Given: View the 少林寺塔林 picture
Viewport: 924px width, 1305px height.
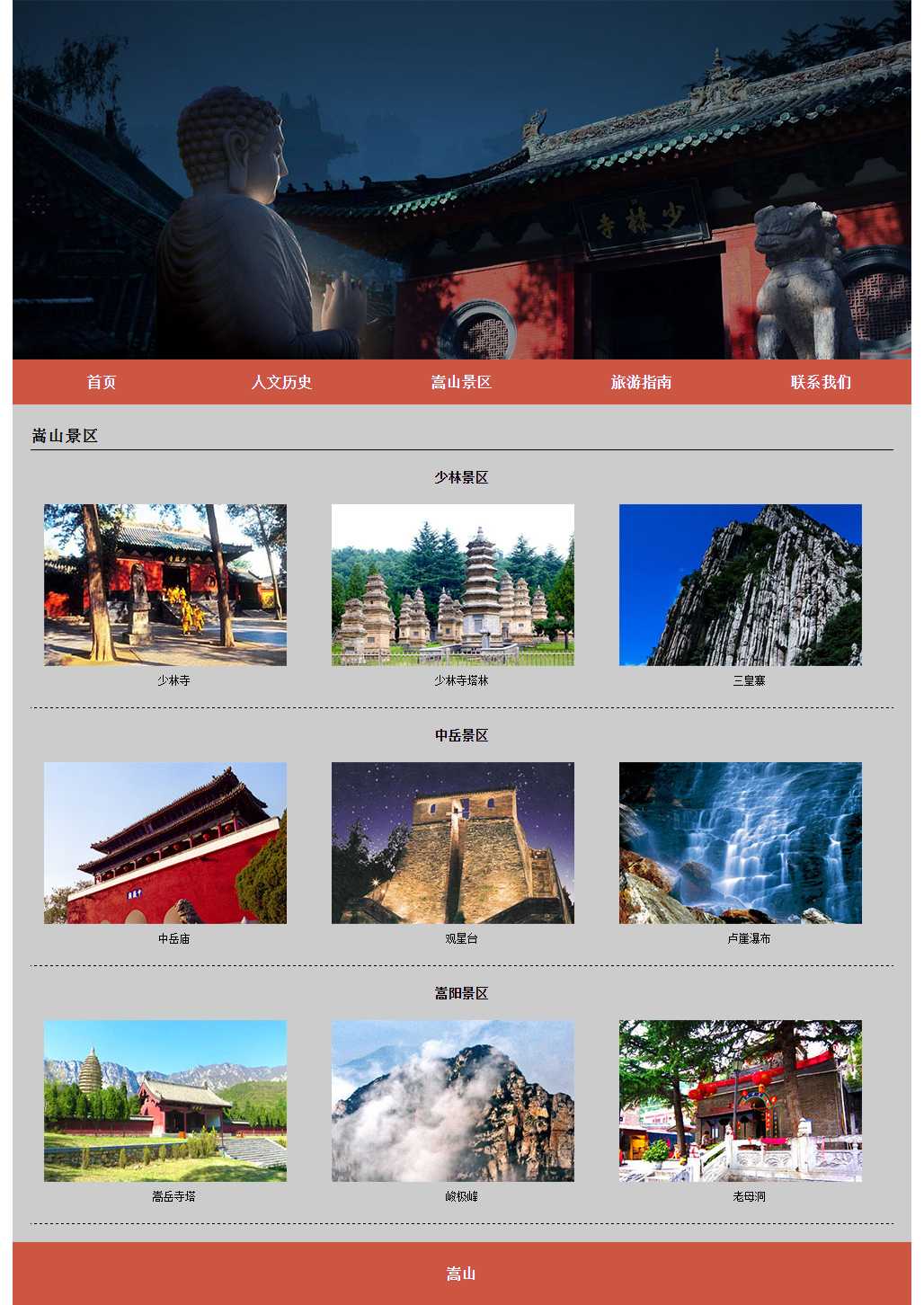Looking at the screenshot, I should [x=453, y=585].
